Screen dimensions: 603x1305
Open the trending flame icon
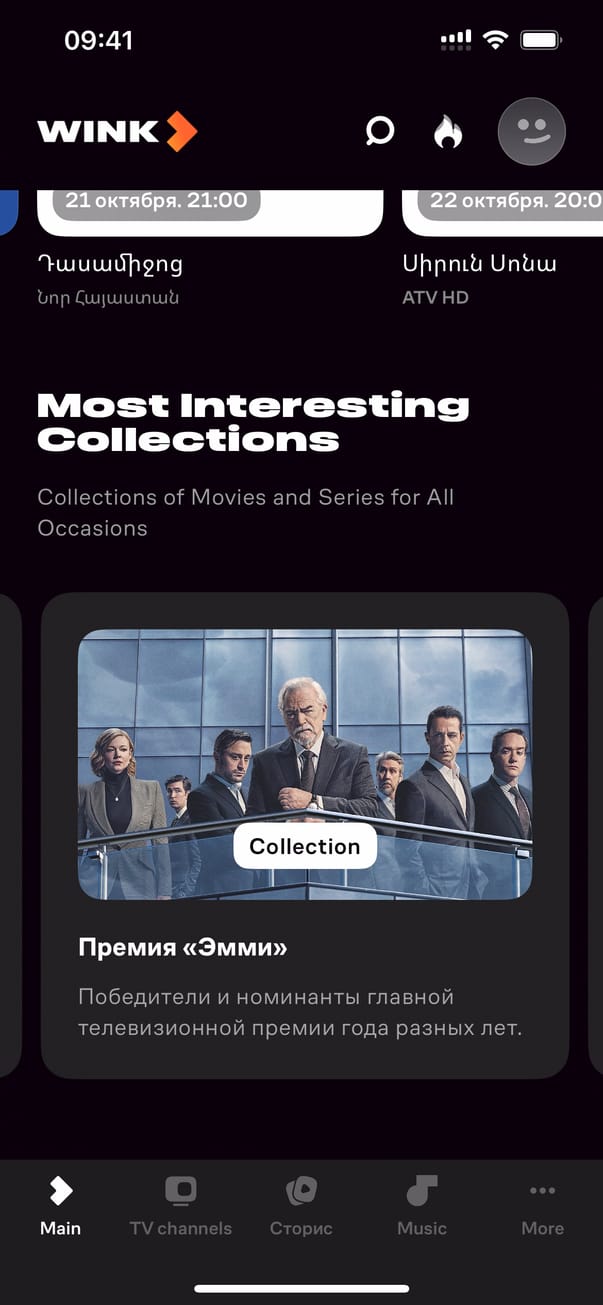pos(448,131)
